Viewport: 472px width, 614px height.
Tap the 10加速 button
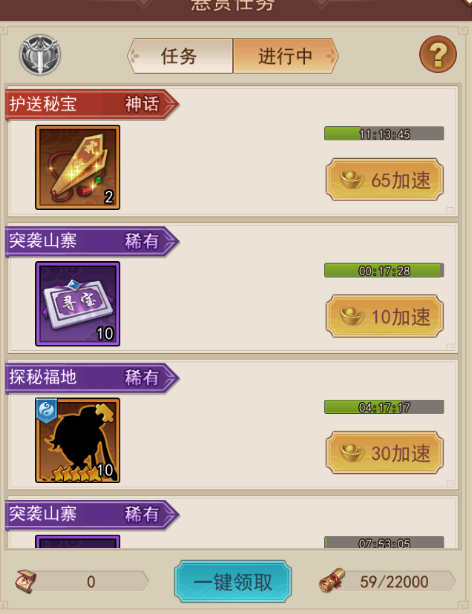[x=385, y=316]
